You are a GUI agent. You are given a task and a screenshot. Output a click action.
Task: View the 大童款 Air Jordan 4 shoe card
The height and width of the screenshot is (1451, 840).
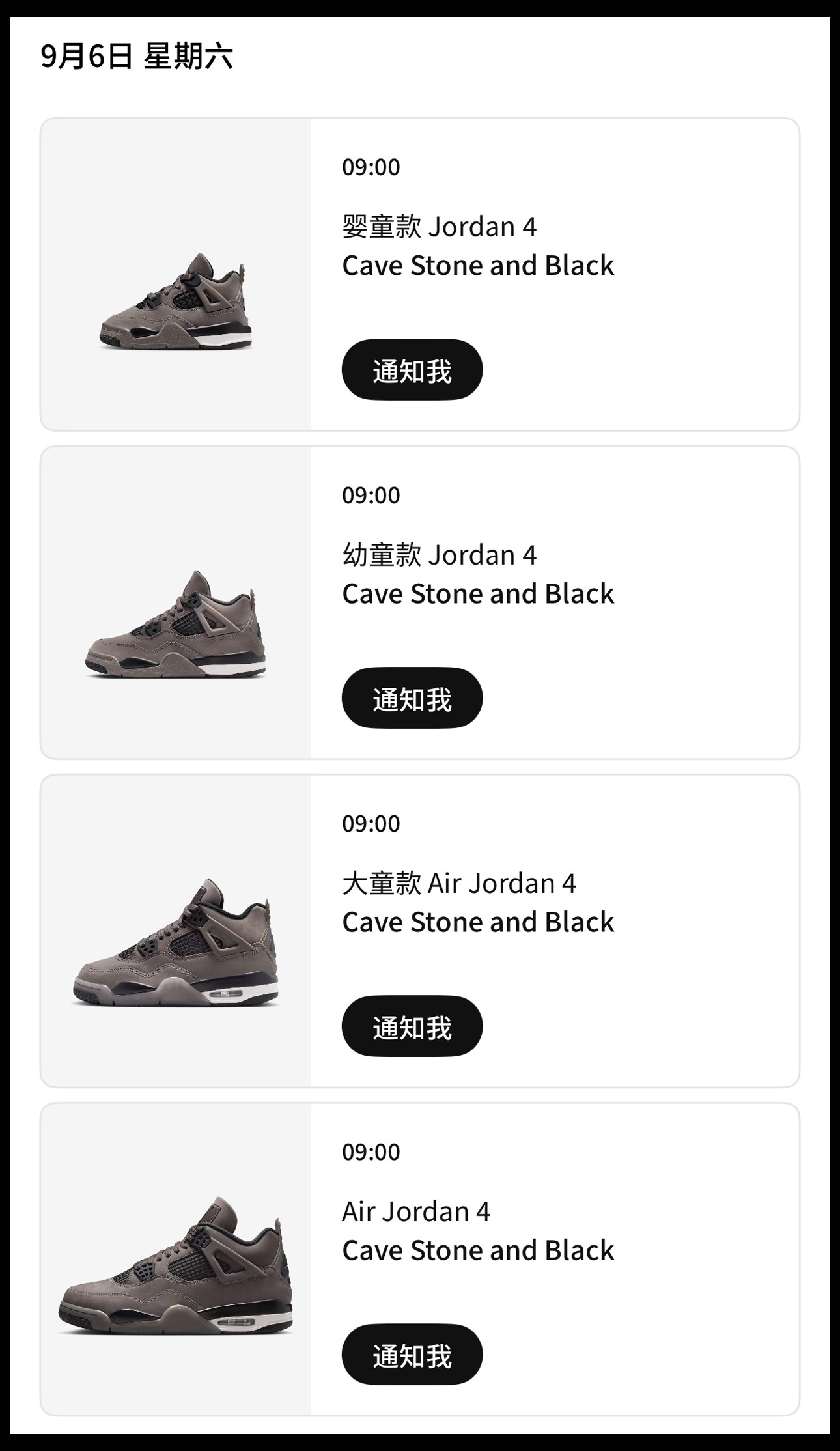pyautogui.click(x=176, y=931)
